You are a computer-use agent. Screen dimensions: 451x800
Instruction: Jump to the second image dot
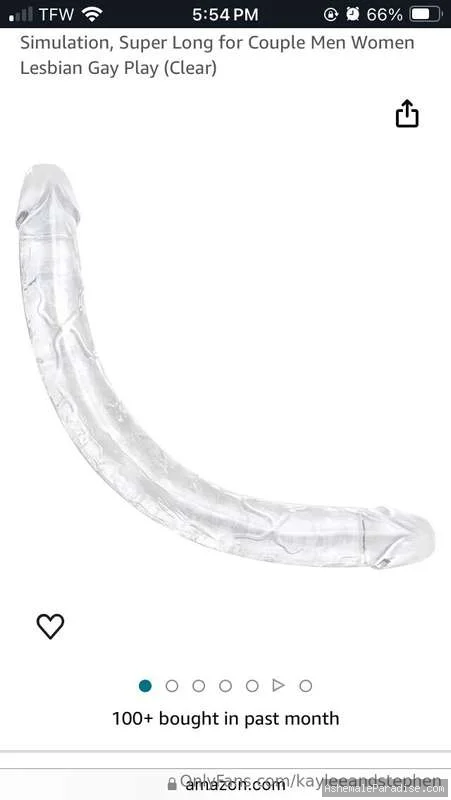[172, 686]
